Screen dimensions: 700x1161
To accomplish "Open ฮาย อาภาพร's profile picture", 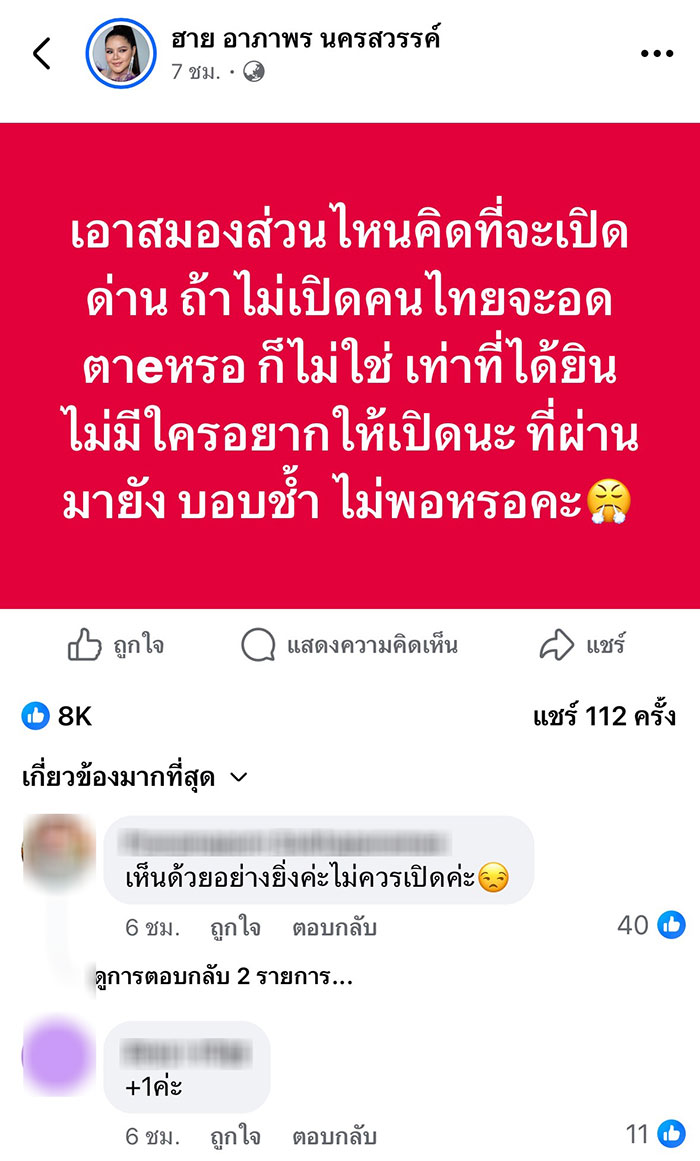I will 120,52.
